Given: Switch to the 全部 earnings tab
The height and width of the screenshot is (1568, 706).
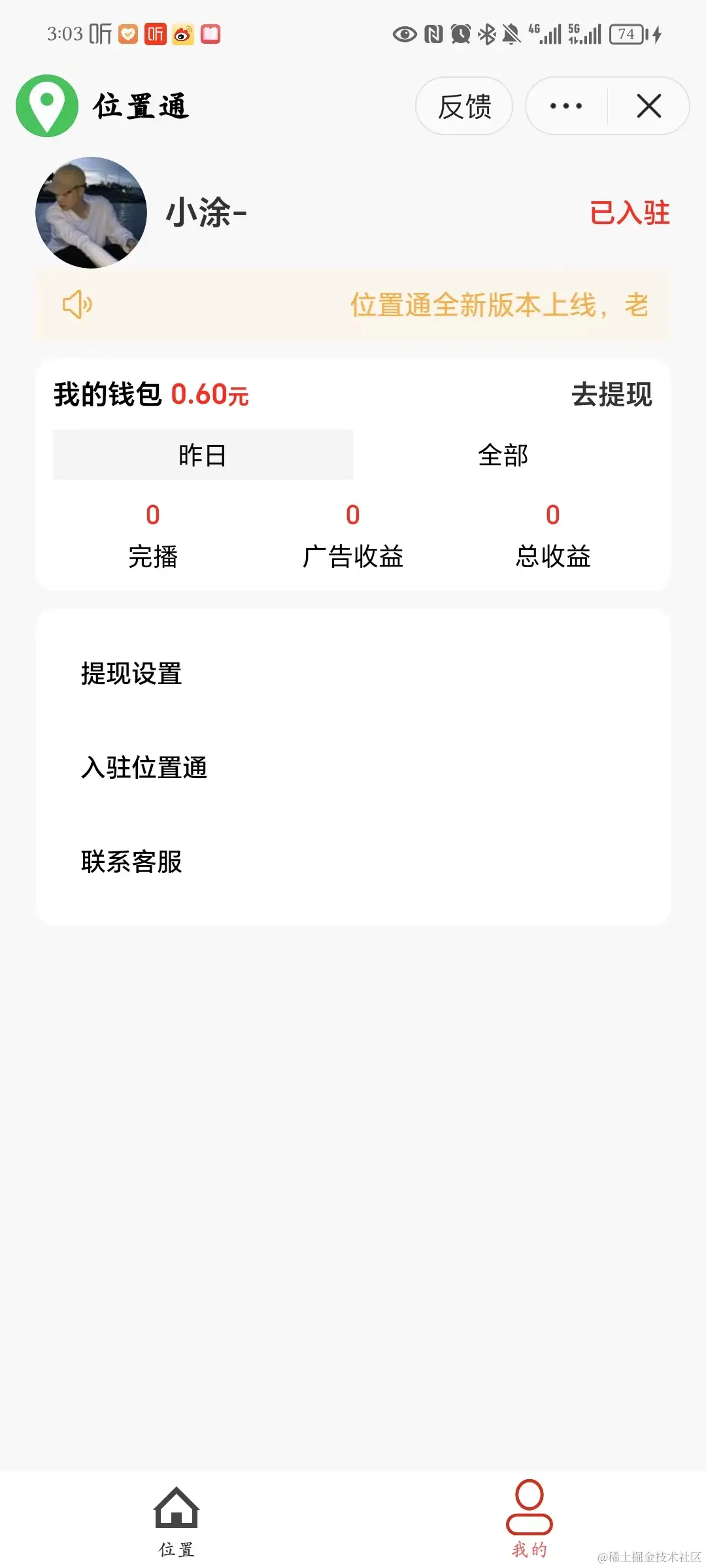Looking at the screenshot, I should click(x=503, y=456).
